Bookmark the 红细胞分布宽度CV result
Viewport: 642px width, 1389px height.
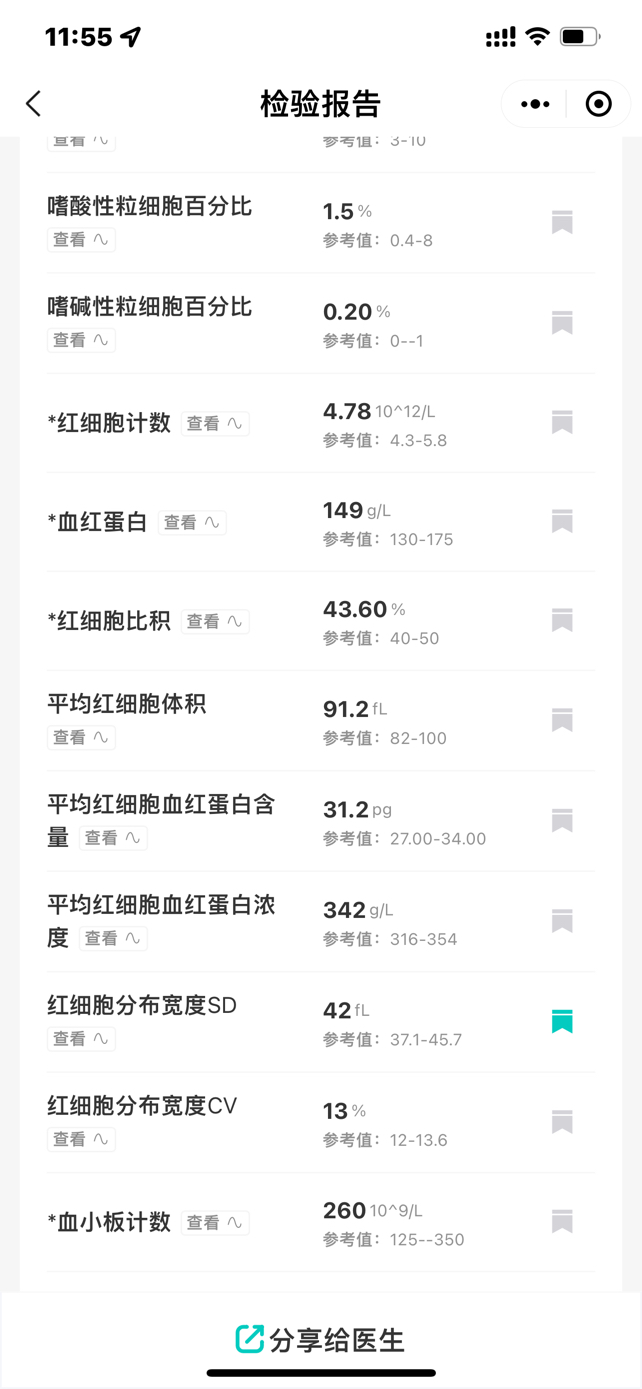[x=562, y=1122]
